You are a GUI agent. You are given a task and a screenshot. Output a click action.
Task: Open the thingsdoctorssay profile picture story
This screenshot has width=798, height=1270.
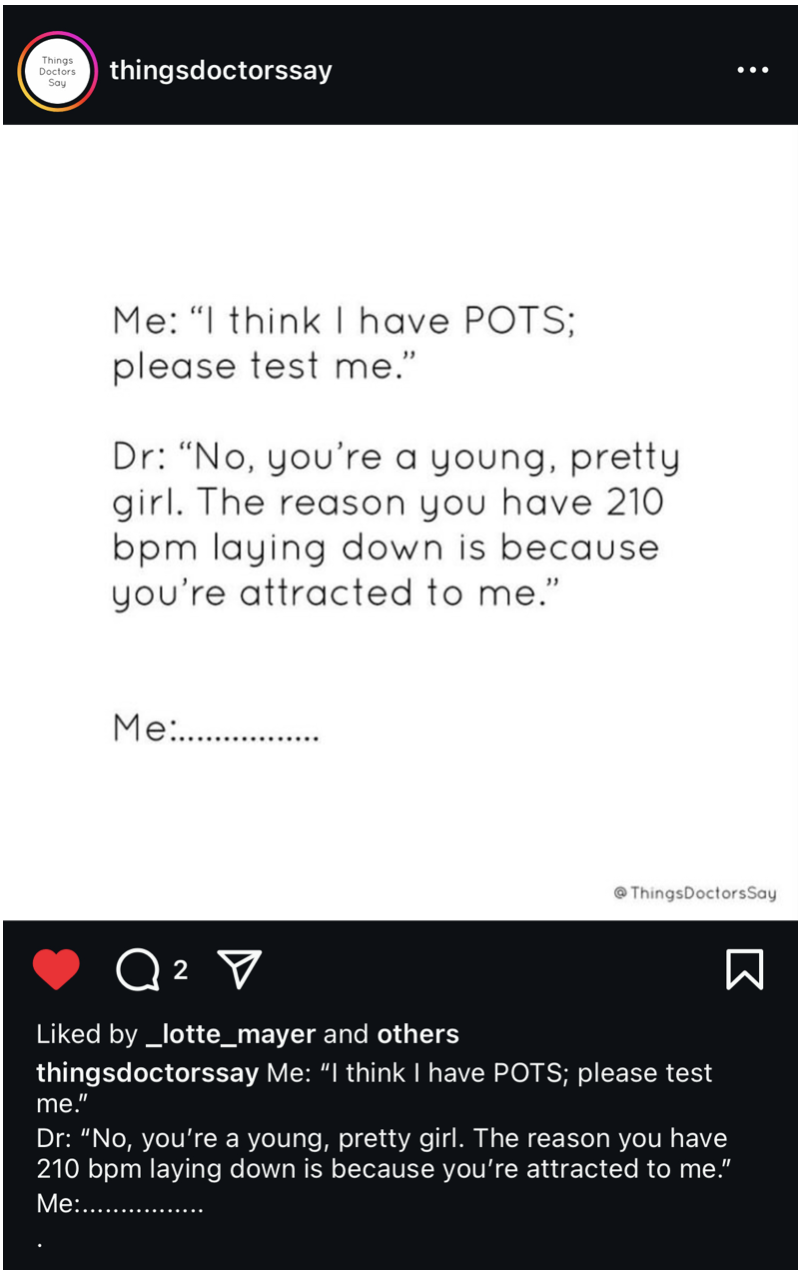click(x=57, y=70)
